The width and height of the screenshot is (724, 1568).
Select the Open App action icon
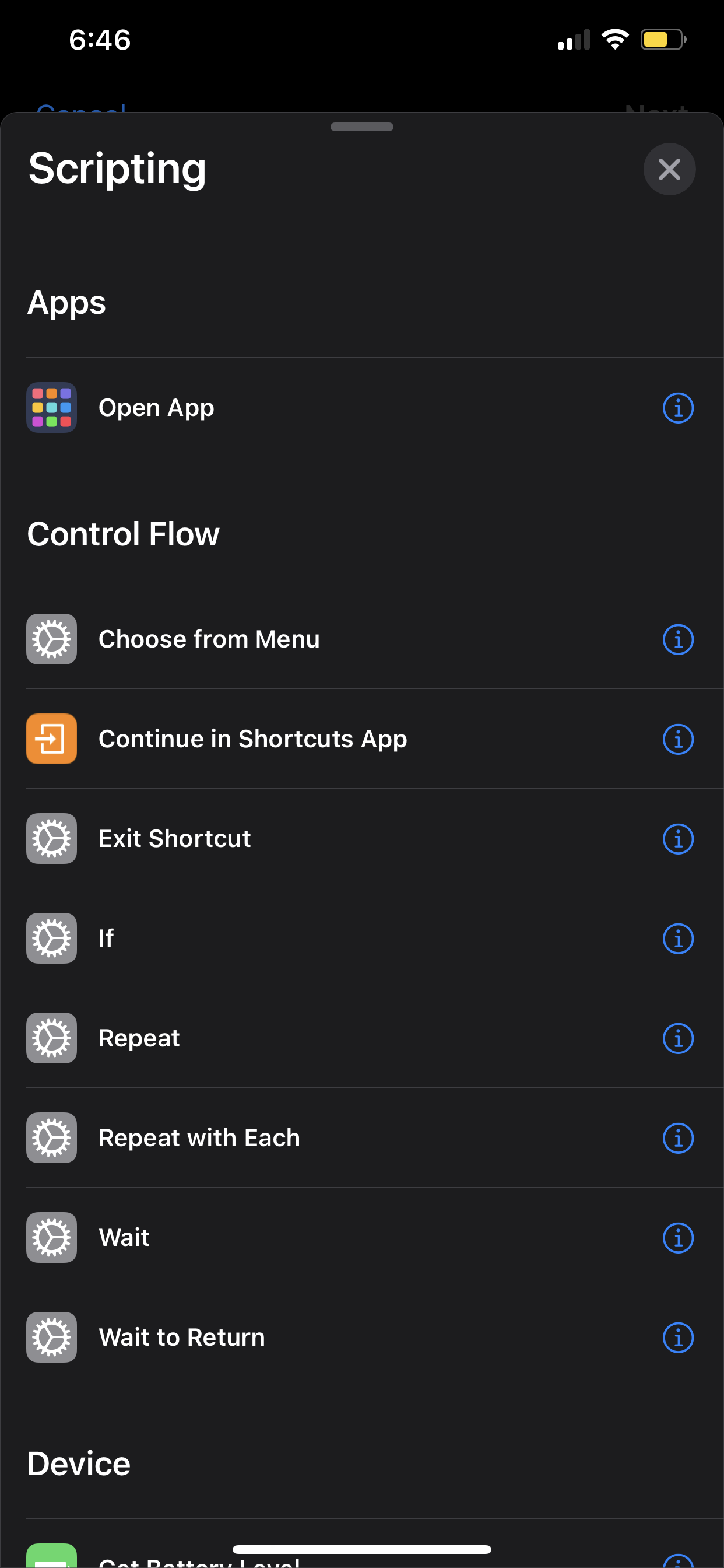pos(52,407)
